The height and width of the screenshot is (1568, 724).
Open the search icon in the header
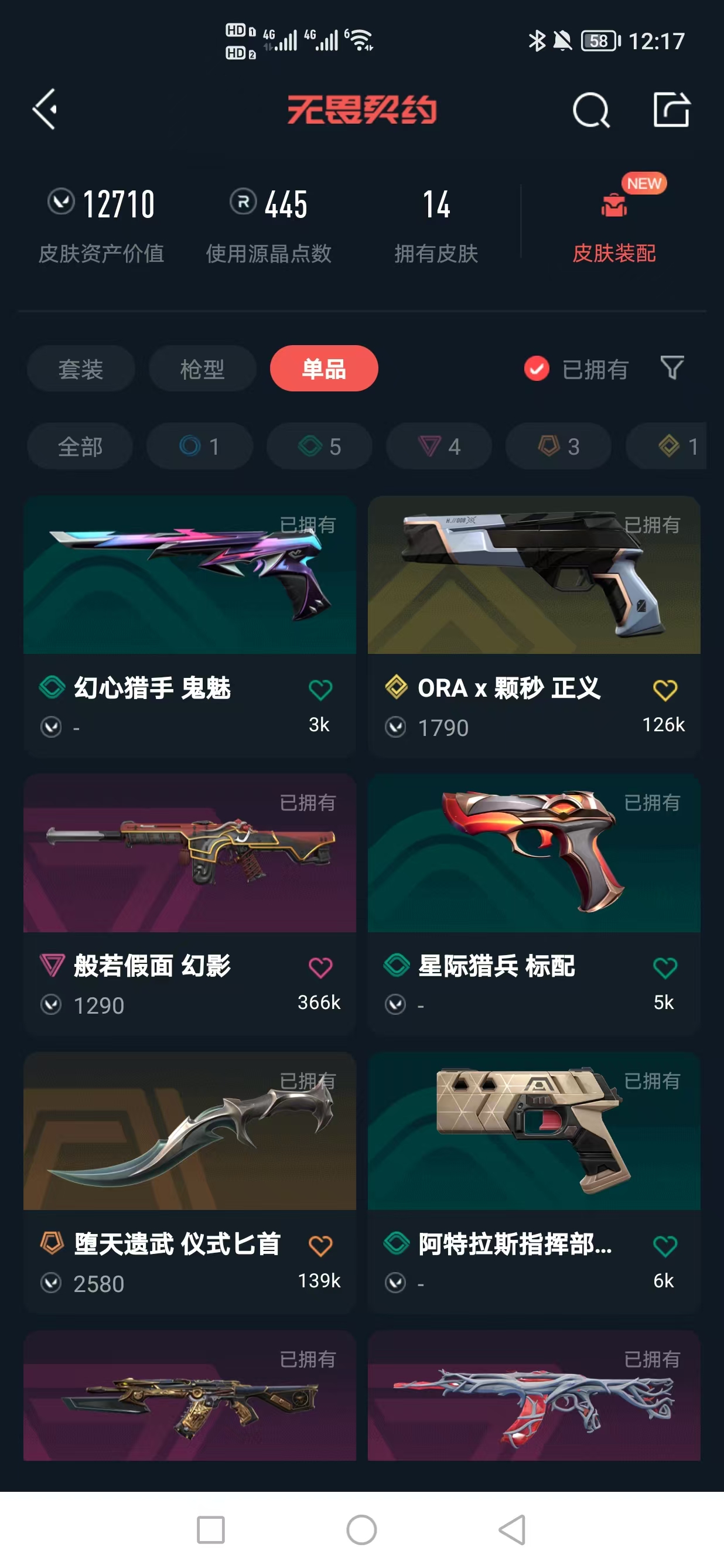tap(590, 111)
